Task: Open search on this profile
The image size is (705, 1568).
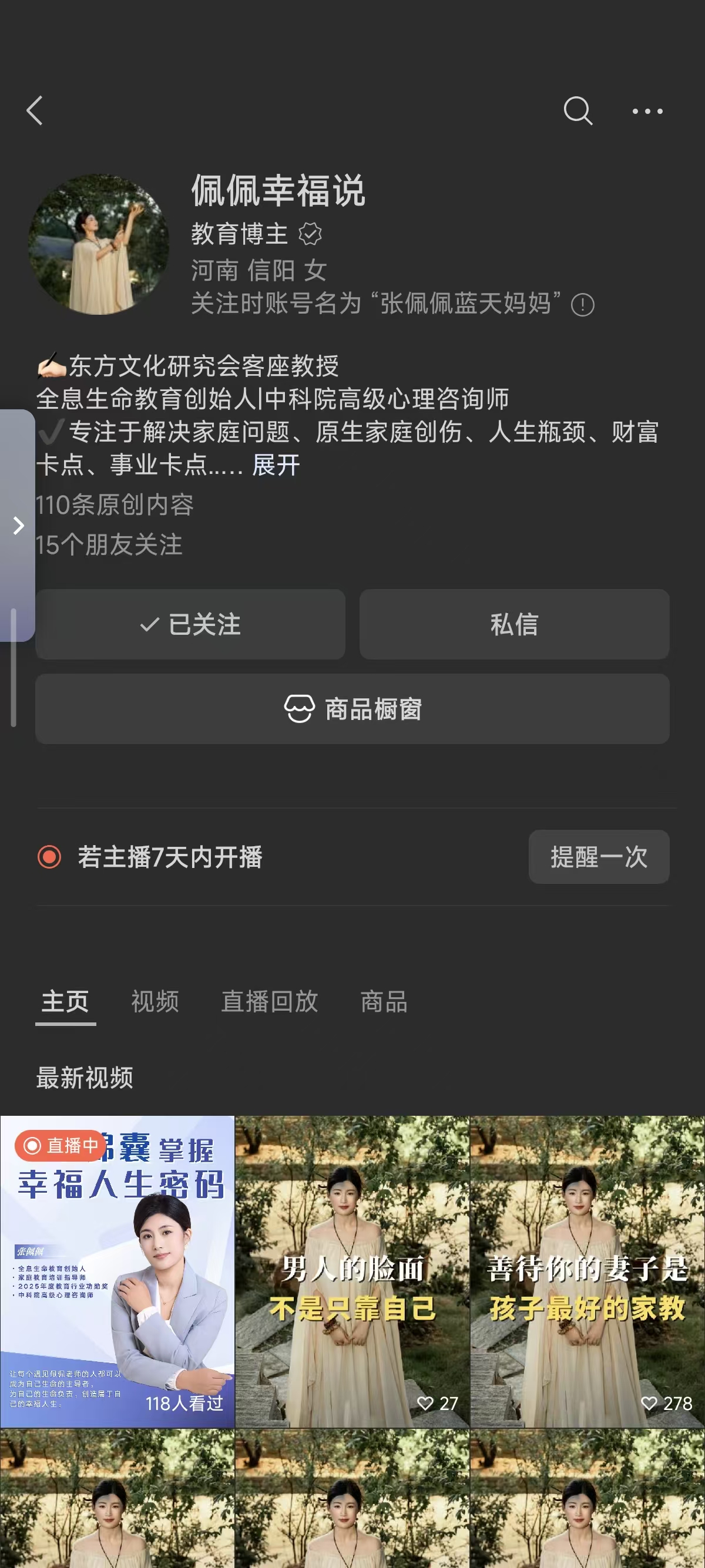Action: coord(577,111)
